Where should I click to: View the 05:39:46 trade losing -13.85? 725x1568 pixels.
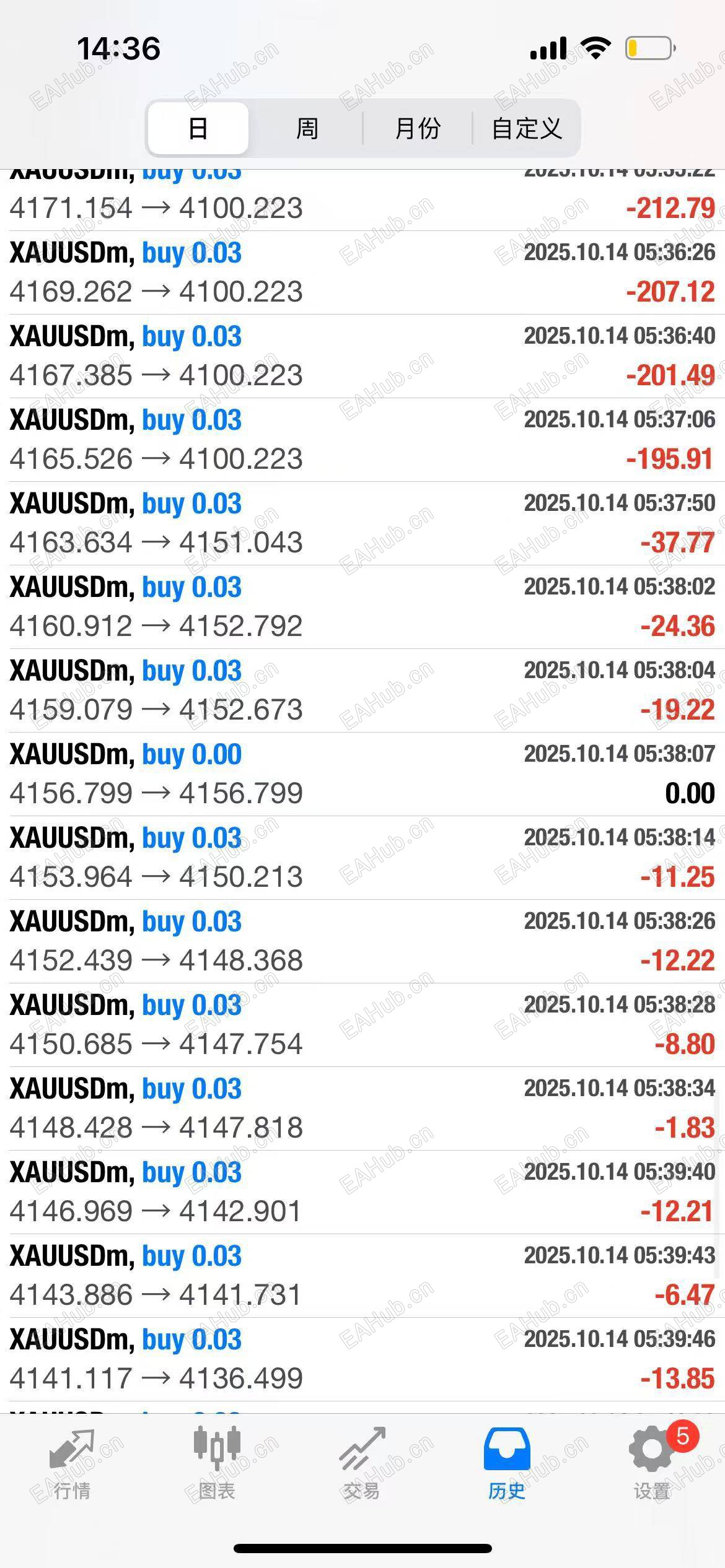coord(362,1359)
